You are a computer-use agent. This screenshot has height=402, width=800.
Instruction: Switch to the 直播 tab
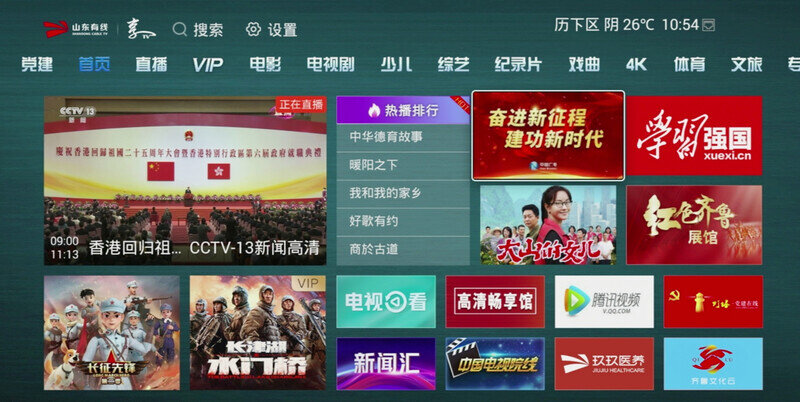151,65
